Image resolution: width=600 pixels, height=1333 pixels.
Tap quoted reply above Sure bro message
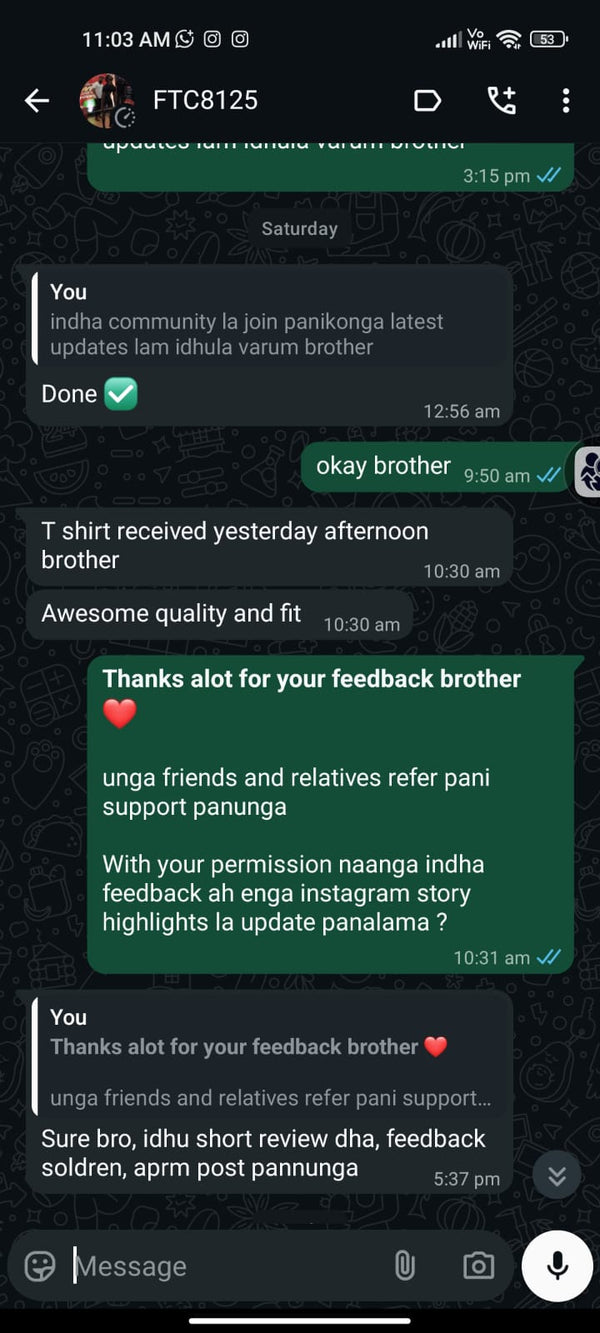coord(270,1058)
